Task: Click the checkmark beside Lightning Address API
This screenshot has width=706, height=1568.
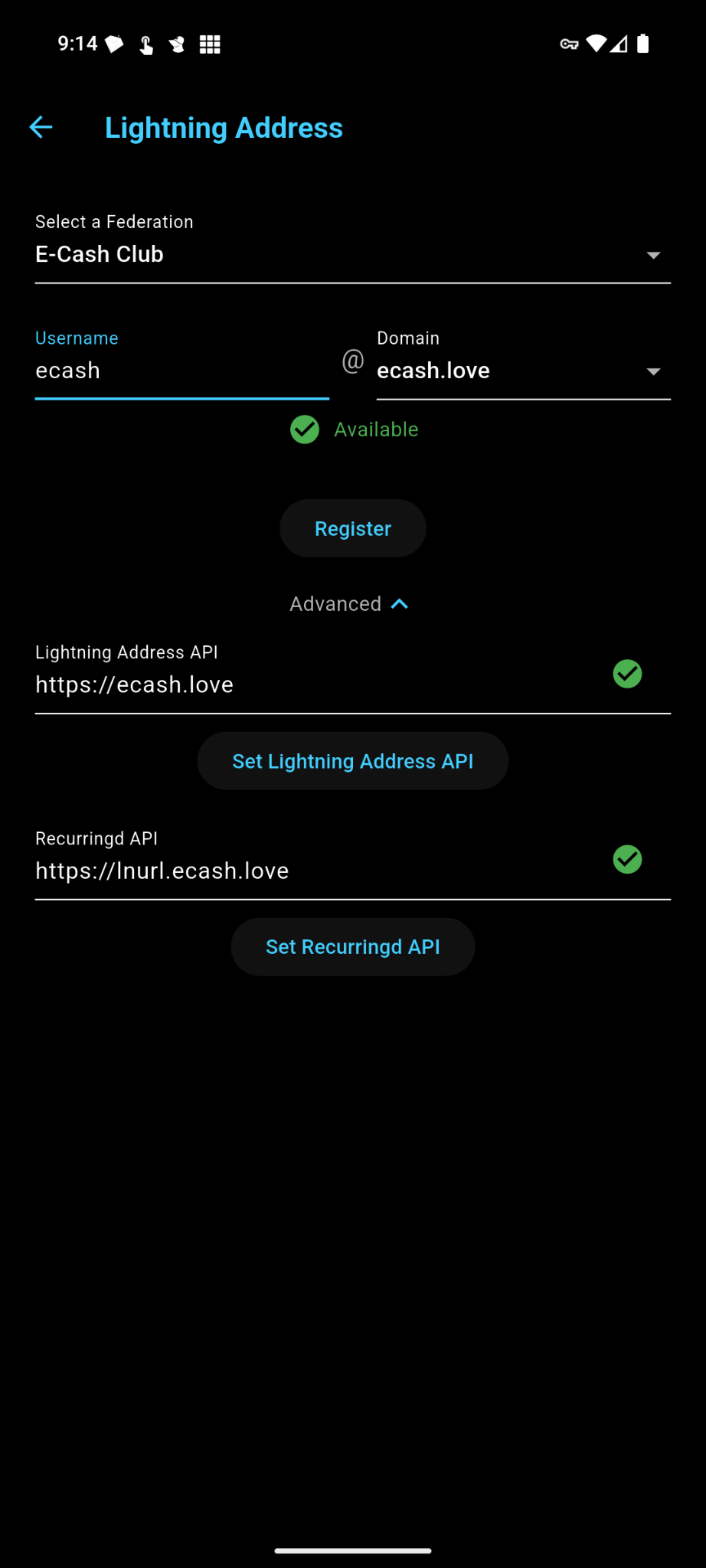Action: 627,674
